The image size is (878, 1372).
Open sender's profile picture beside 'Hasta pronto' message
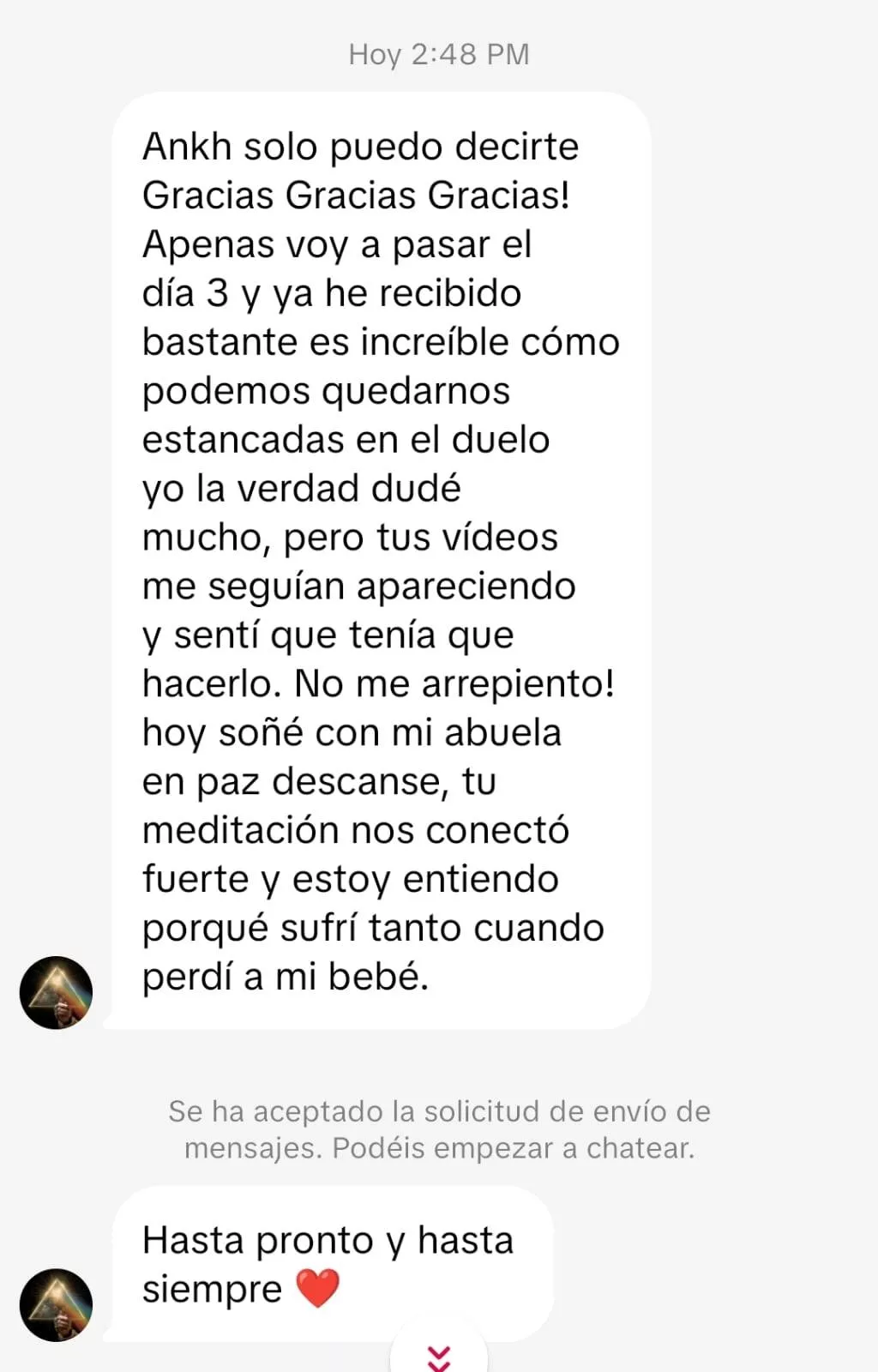56,1304
